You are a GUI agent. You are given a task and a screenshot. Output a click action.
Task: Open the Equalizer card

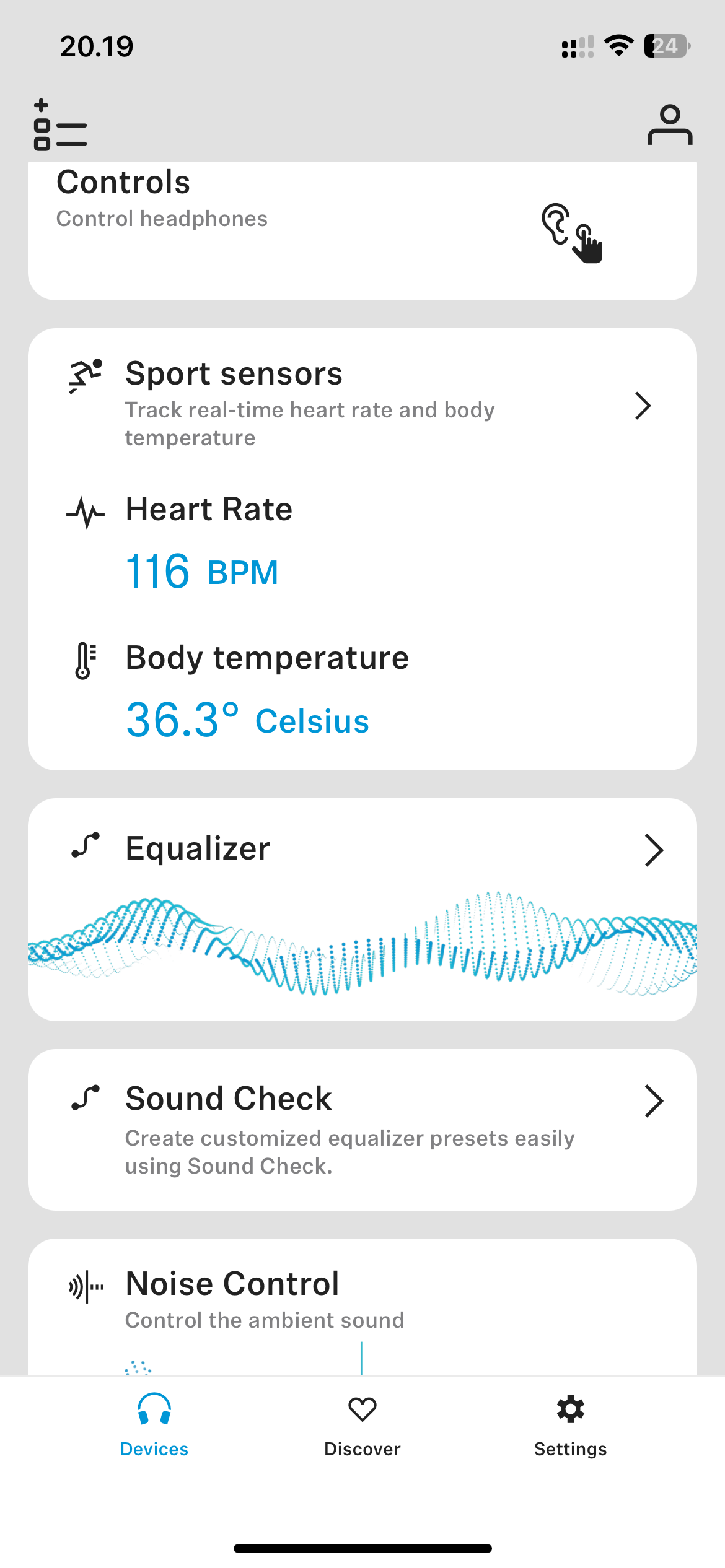point(362,909)
